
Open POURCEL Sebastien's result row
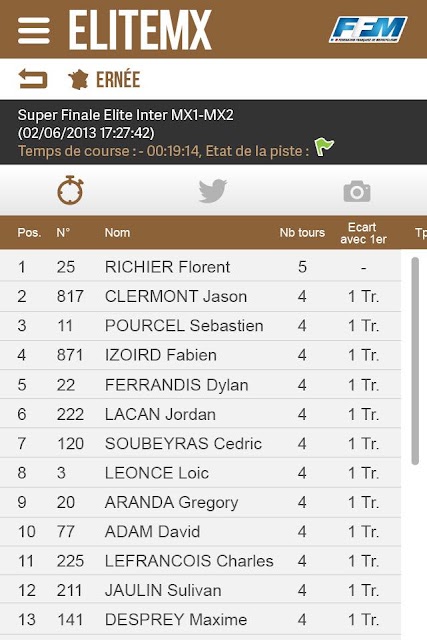pos(200,326)
